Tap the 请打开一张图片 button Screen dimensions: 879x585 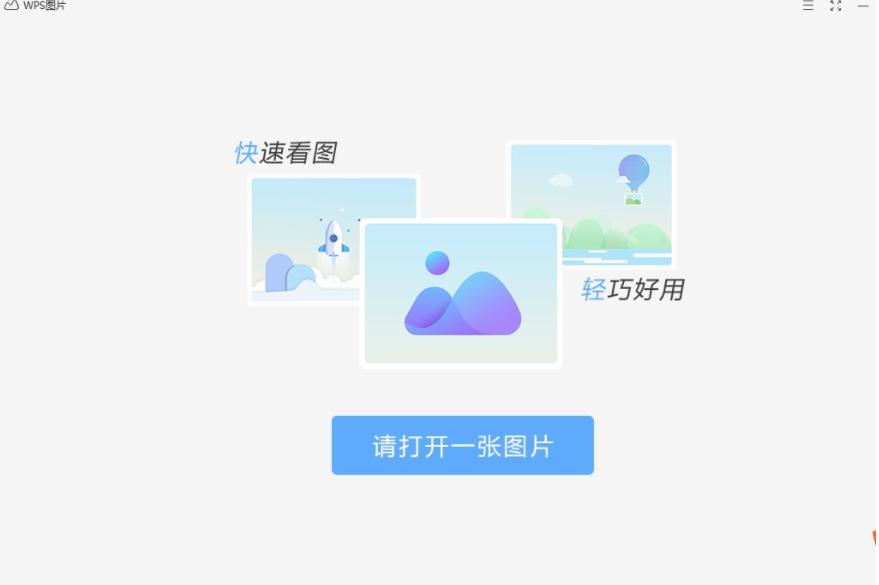click(x=462, y=445)
